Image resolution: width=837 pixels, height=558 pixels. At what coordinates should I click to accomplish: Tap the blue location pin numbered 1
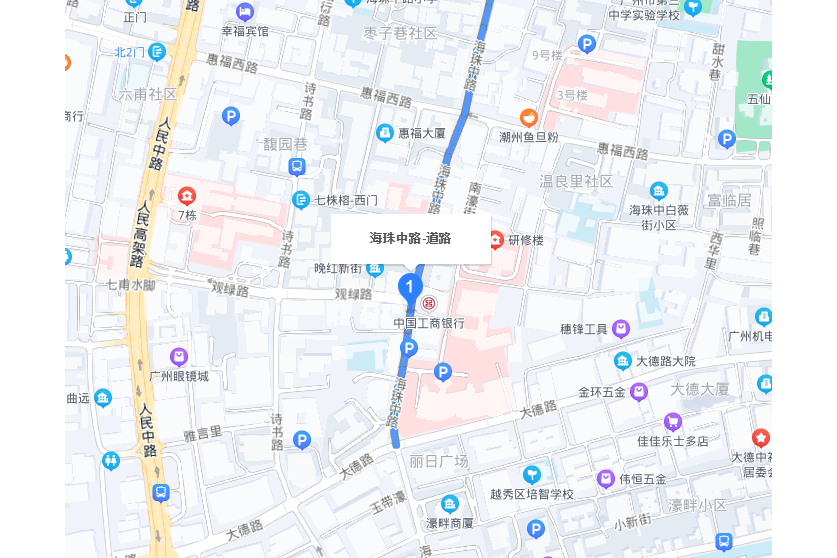[409, 288]
